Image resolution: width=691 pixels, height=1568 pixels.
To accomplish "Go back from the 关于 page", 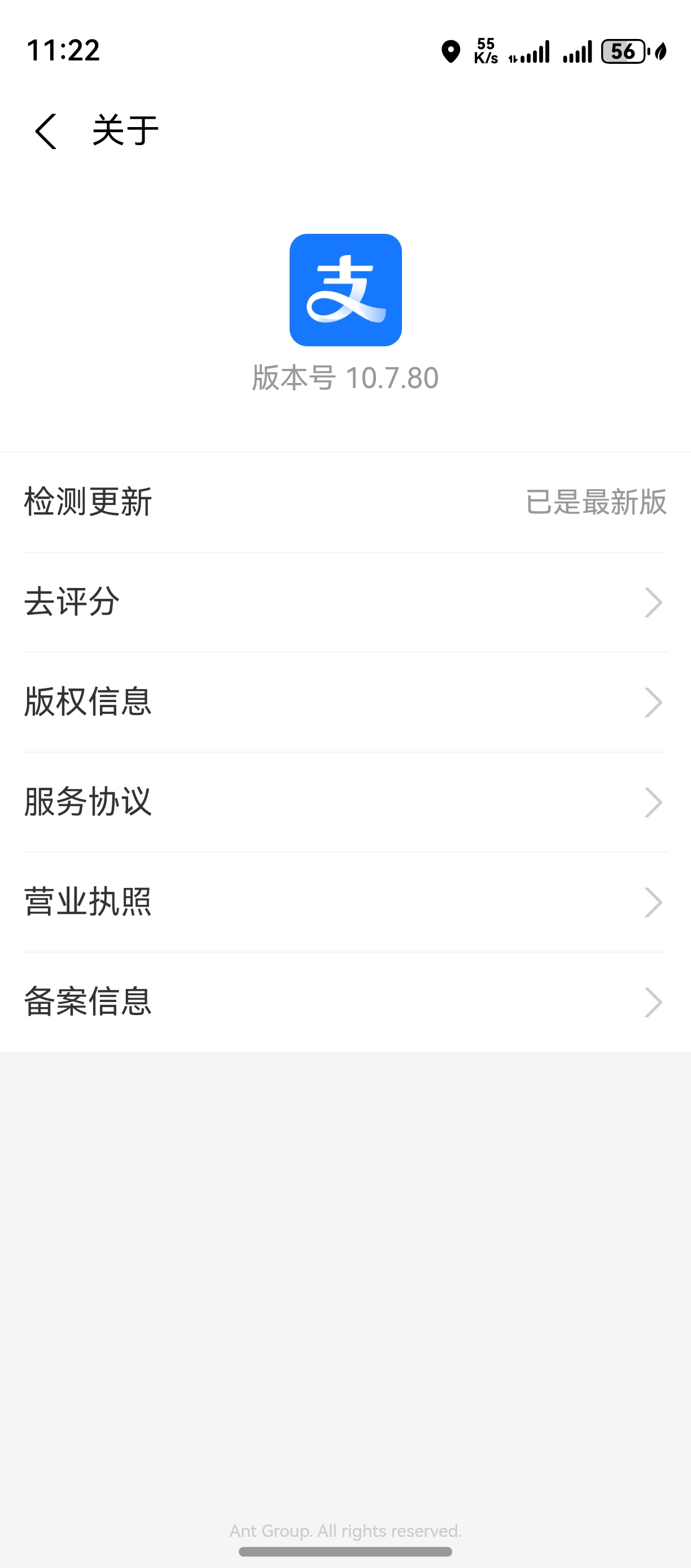I will pos(46,131).
